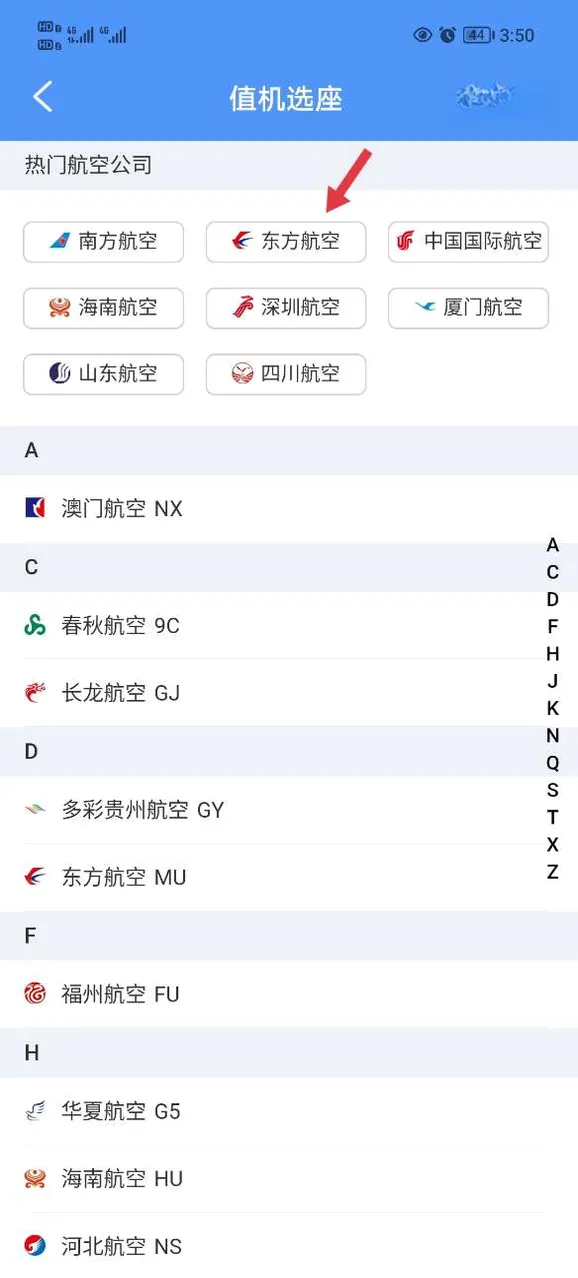Select the 中国国际航空 chip

point(468,241)
